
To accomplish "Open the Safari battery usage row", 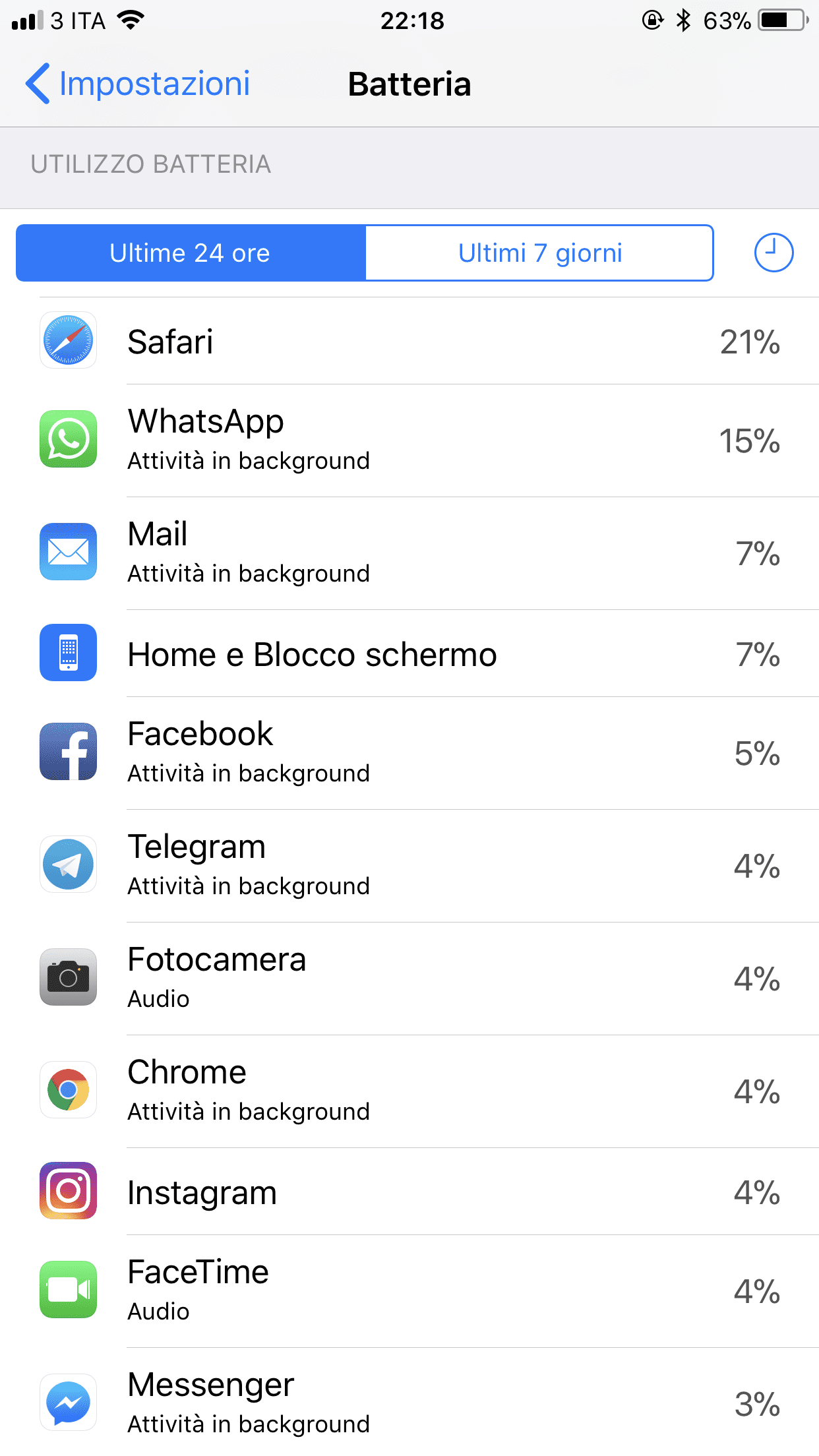I will [409, 341].
